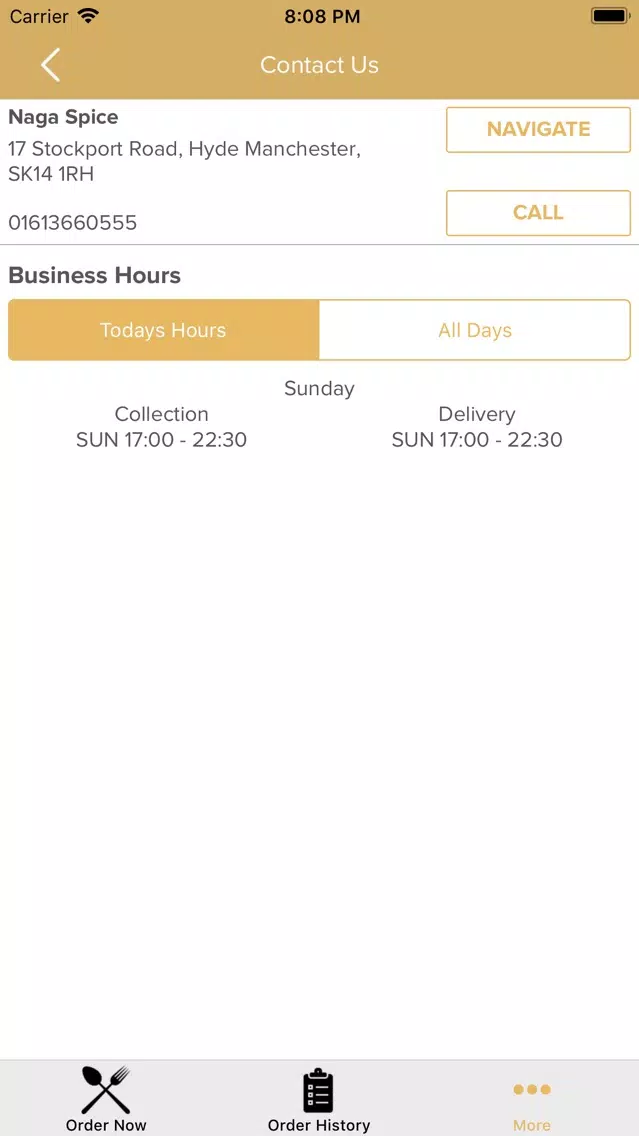The width and height of the screenshot is (639, 1136).
Task: Open the Order Now tab
Action: pos(106,1098)
